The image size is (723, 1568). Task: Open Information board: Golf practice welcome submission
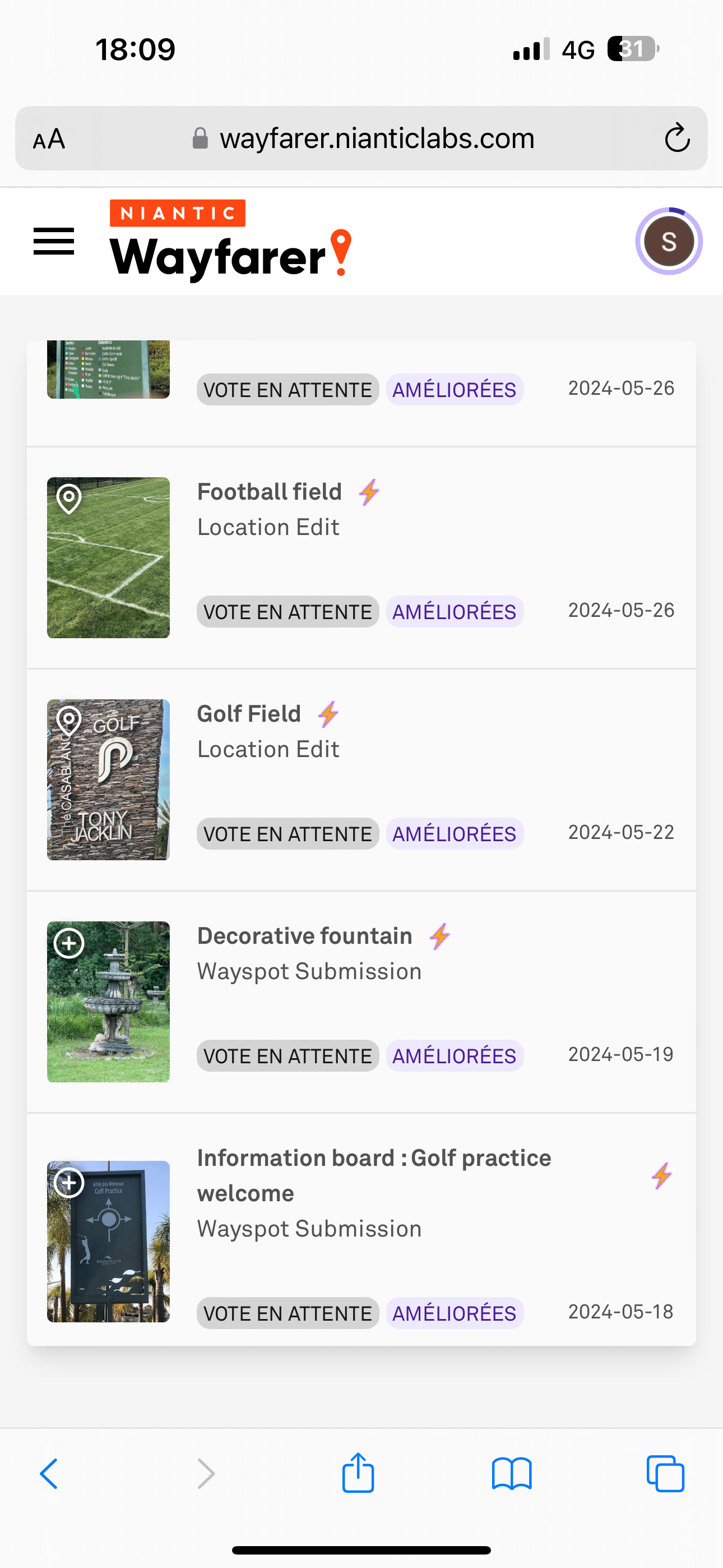(374, 1175)
